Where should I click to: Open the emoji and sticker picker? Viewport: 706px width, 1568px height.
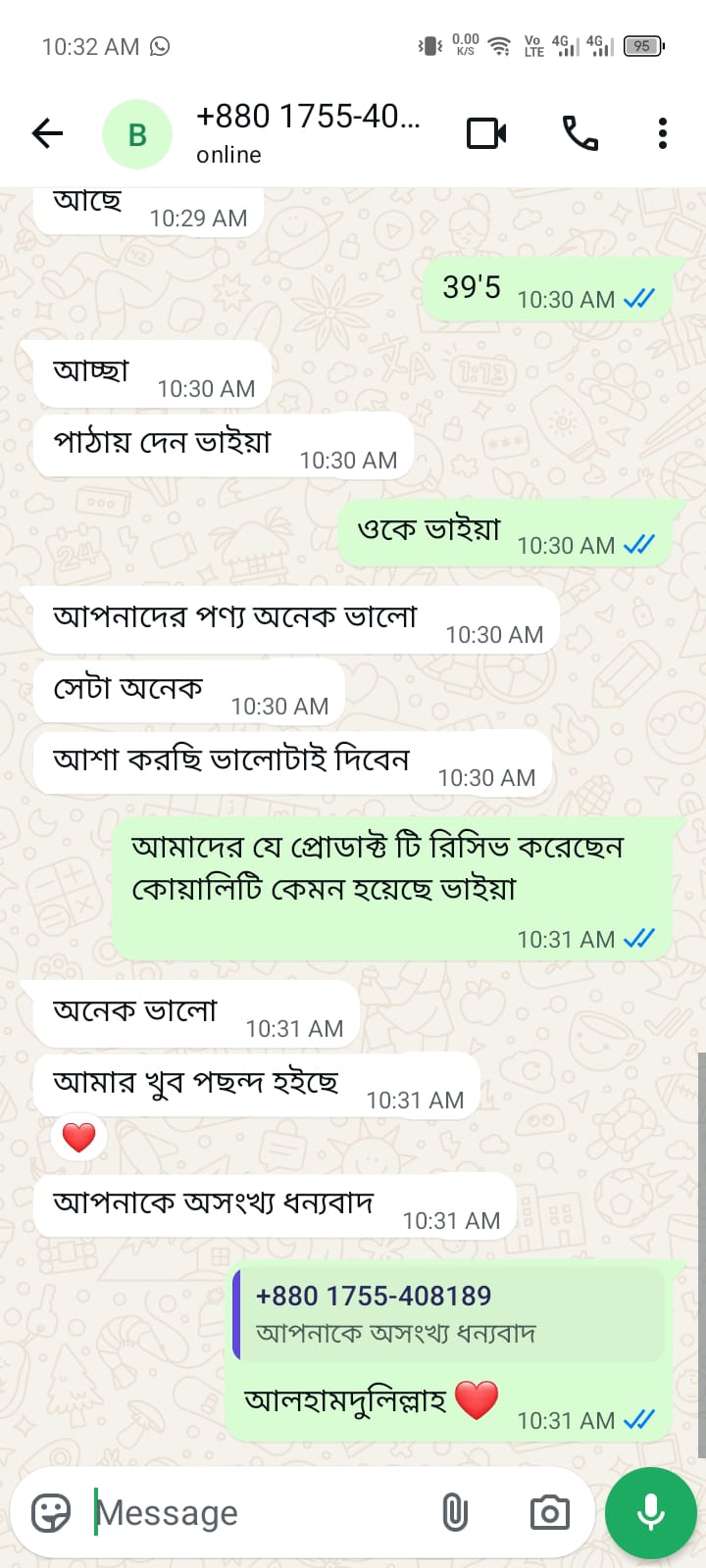51,1513
